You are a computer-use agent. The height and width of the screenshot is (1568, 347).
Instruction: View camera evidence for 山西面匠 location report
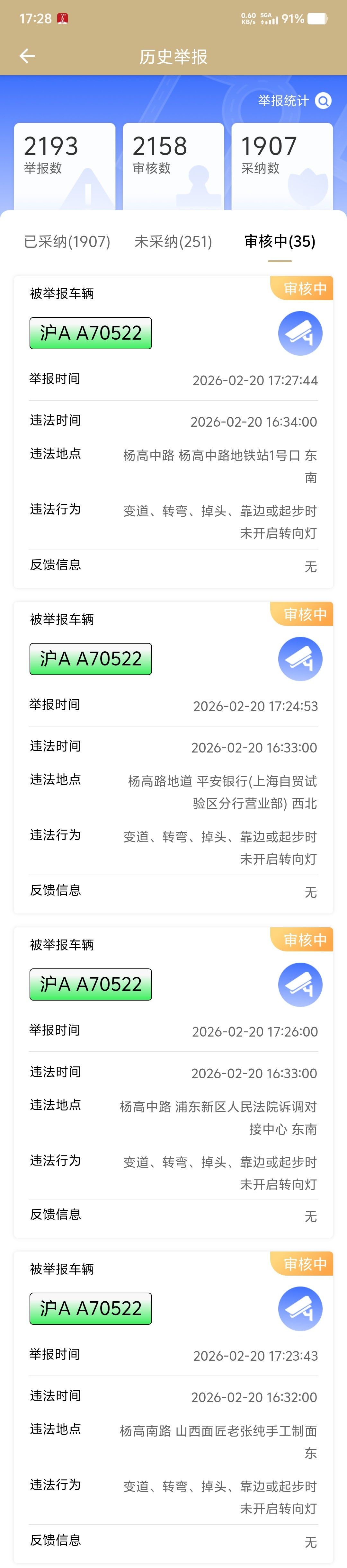pyautogui.click(x=300, y=1309)
